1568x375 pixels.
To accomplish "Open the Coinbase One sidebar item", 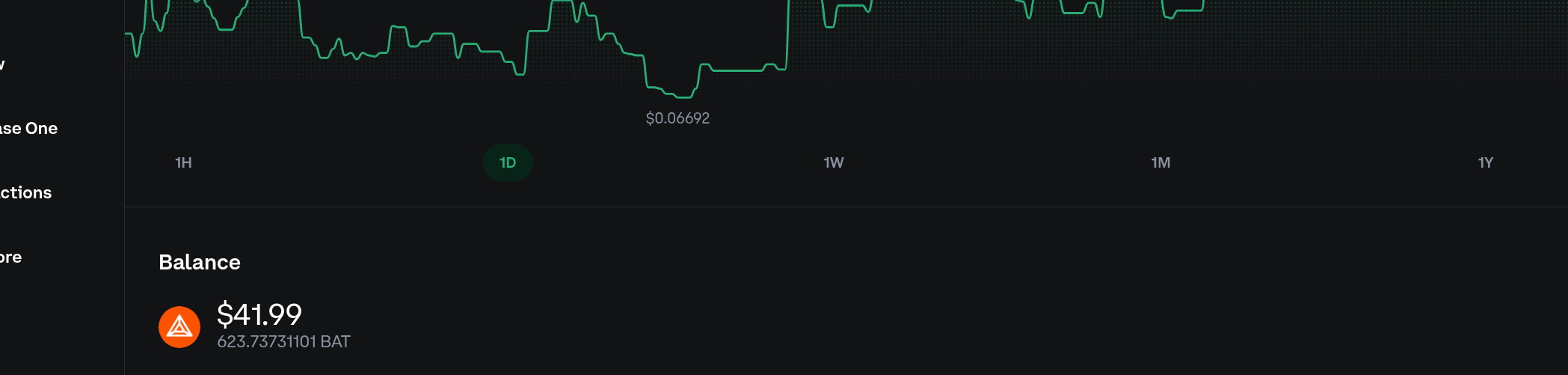I will [28, 128].
